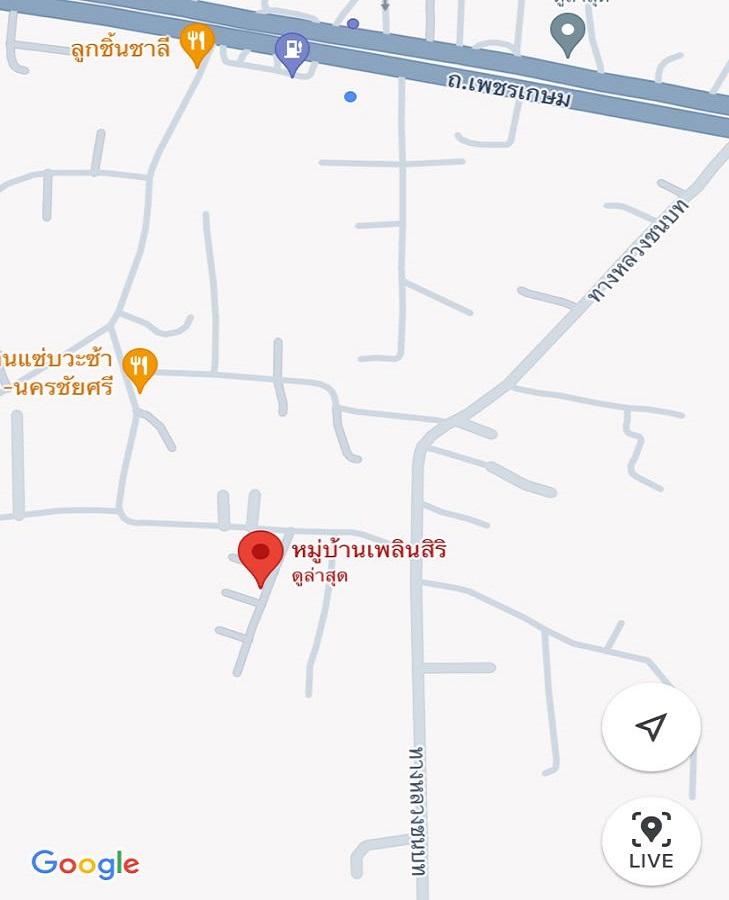Center map on my current location
This screenshot has height=900, width=729.
[x=651, y=728]
